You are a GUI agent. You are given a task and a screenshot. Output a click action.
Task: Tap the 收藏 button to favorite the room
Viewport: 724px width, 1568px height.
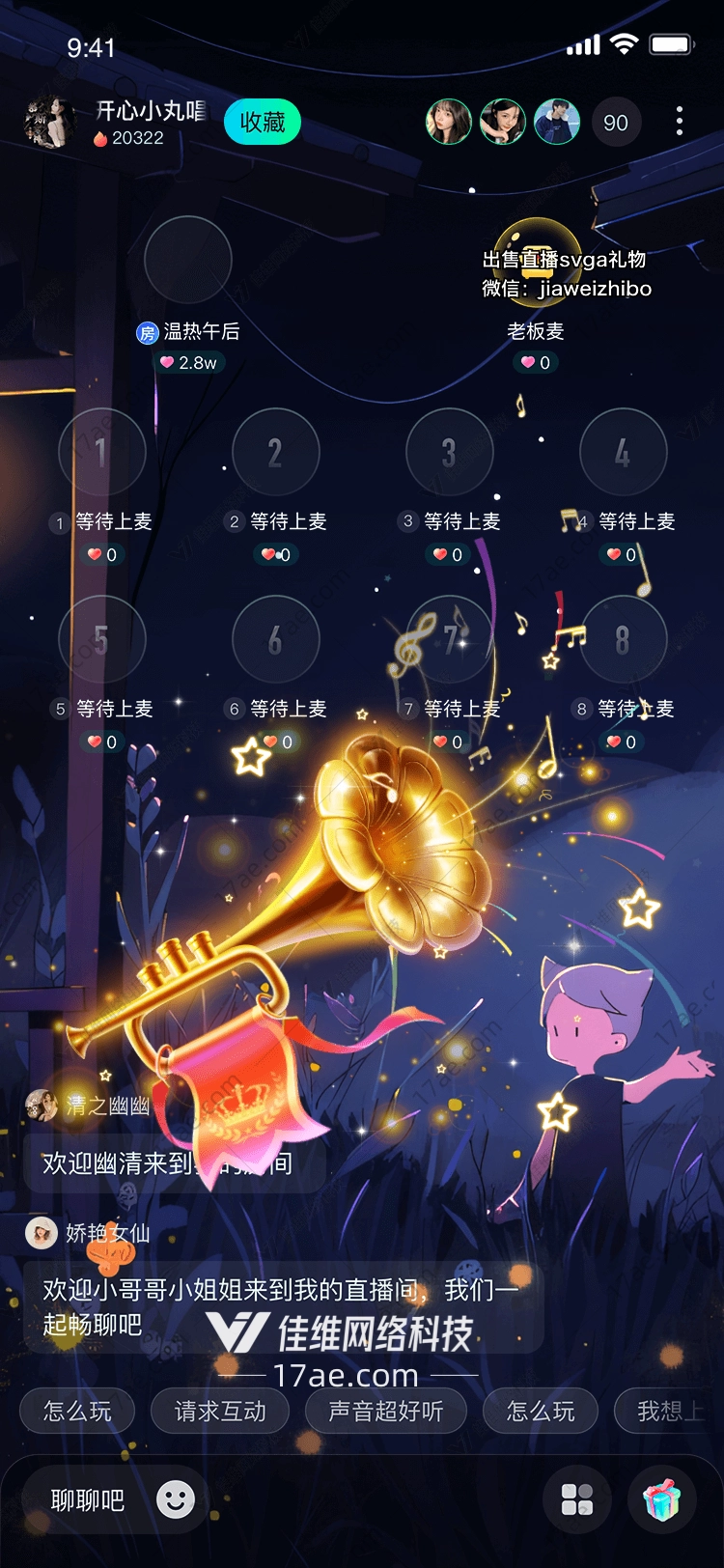262,123
